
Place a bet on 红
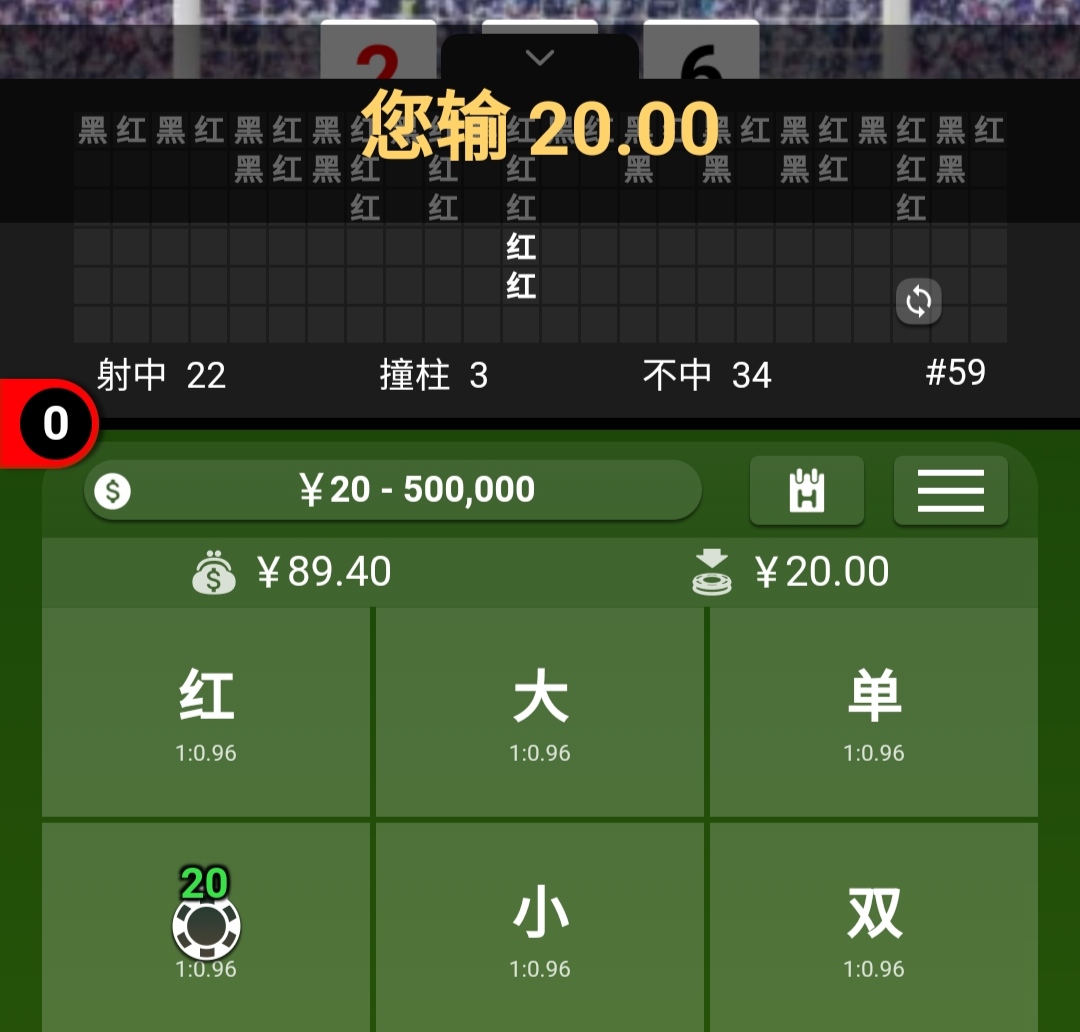coord(206,712)
